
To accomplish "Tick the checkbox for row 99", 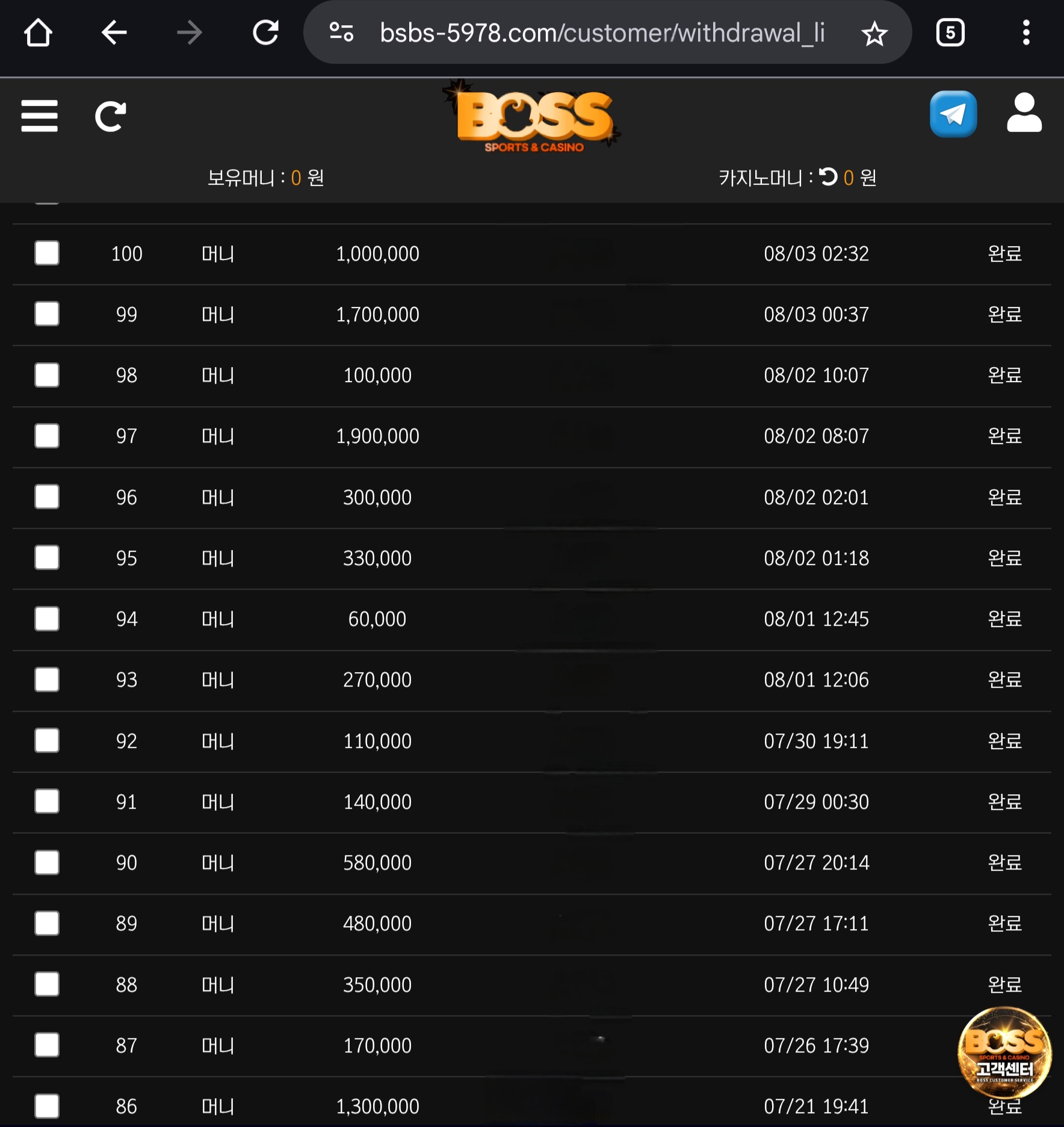I will point(47,314).
